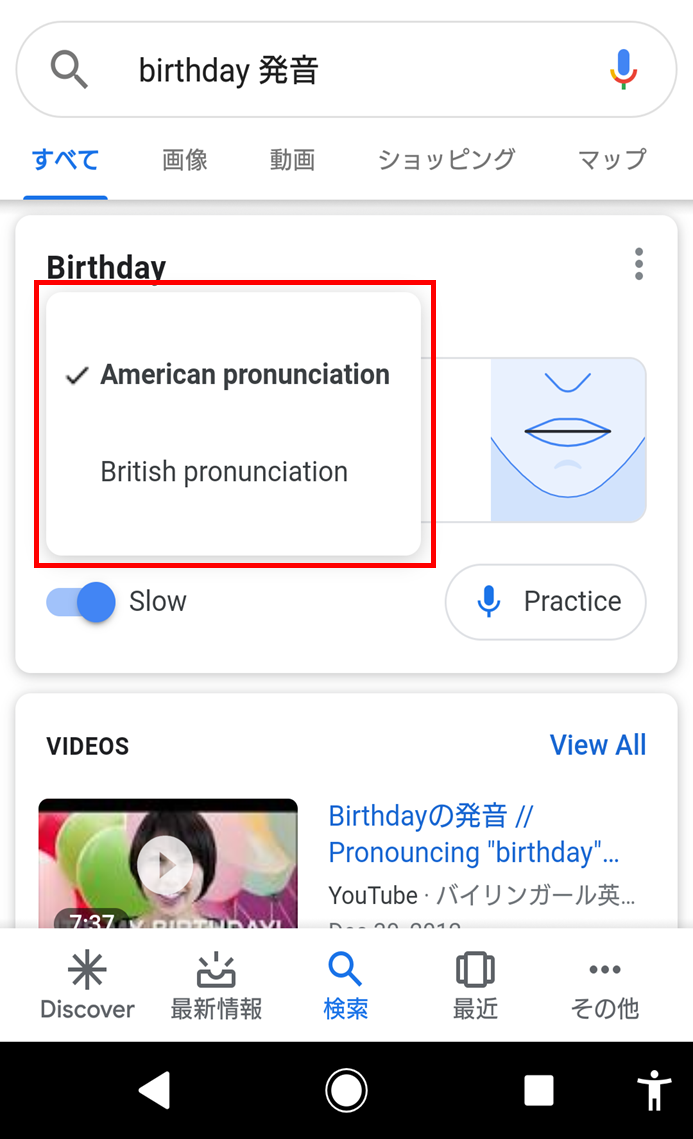Turn off the Slow toggle

[x=81, y=602]
